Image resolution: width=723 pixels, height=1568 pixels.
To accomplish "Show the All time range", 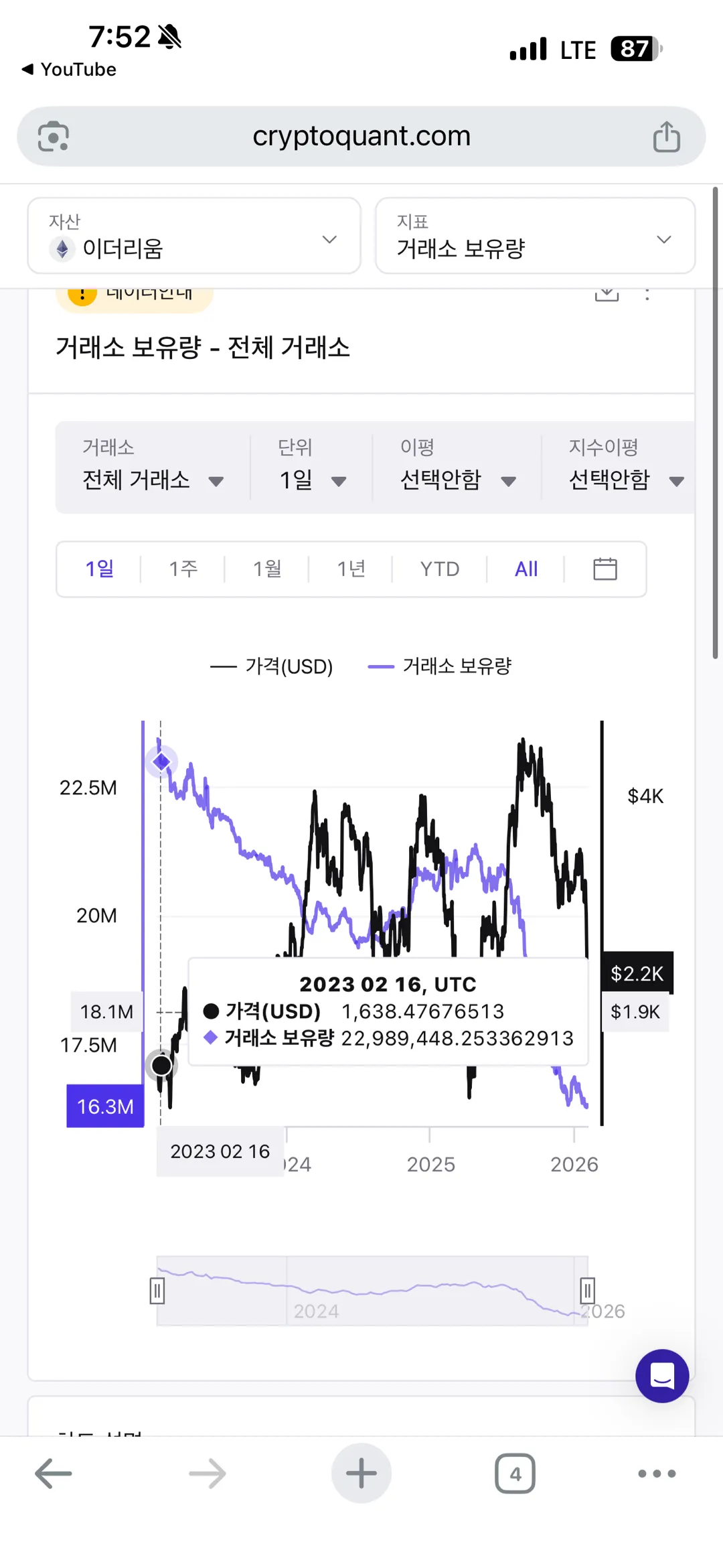I will coord(526,569).
